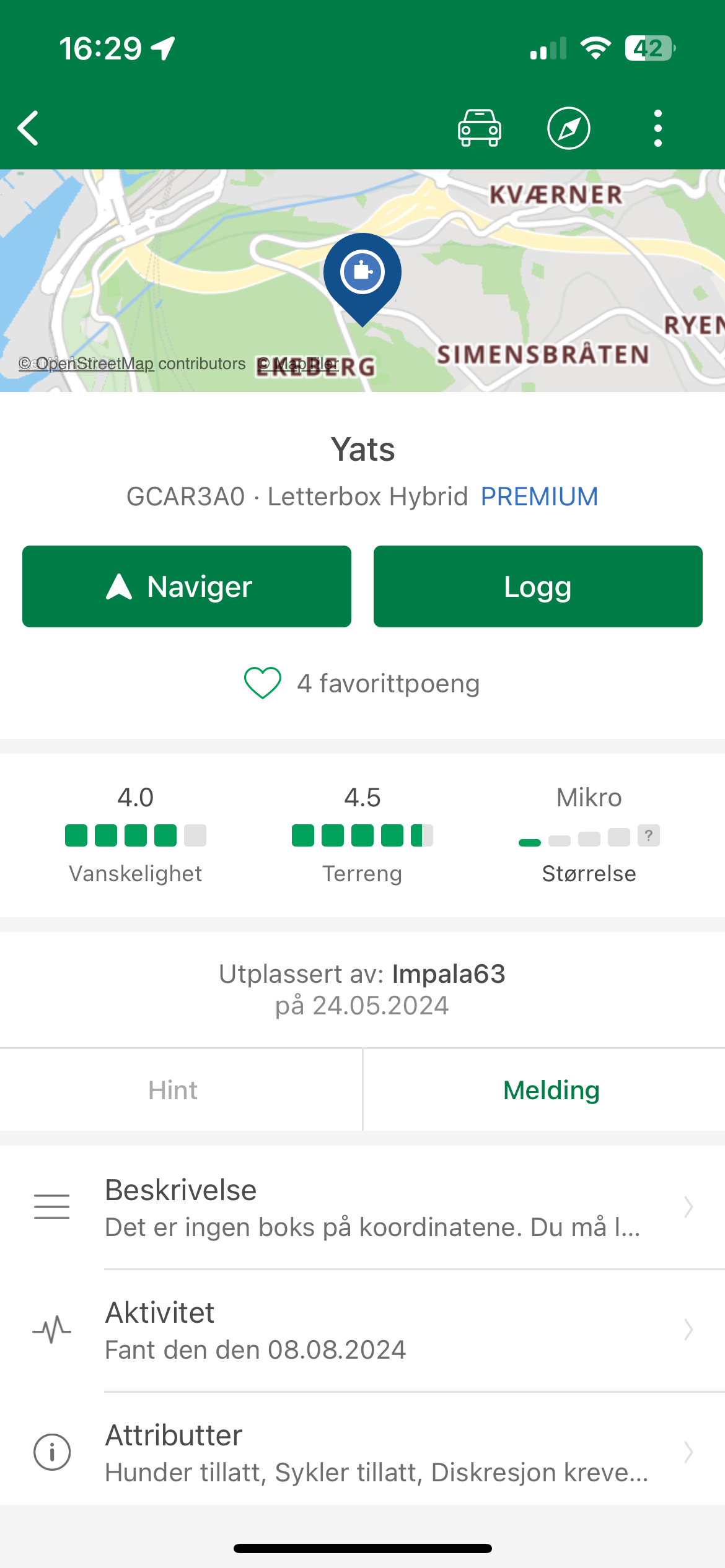Image resolution: width=725 pixels, height=1568 pixels.
Task: Open driving directions via car icon
Action: pos(480,128)
